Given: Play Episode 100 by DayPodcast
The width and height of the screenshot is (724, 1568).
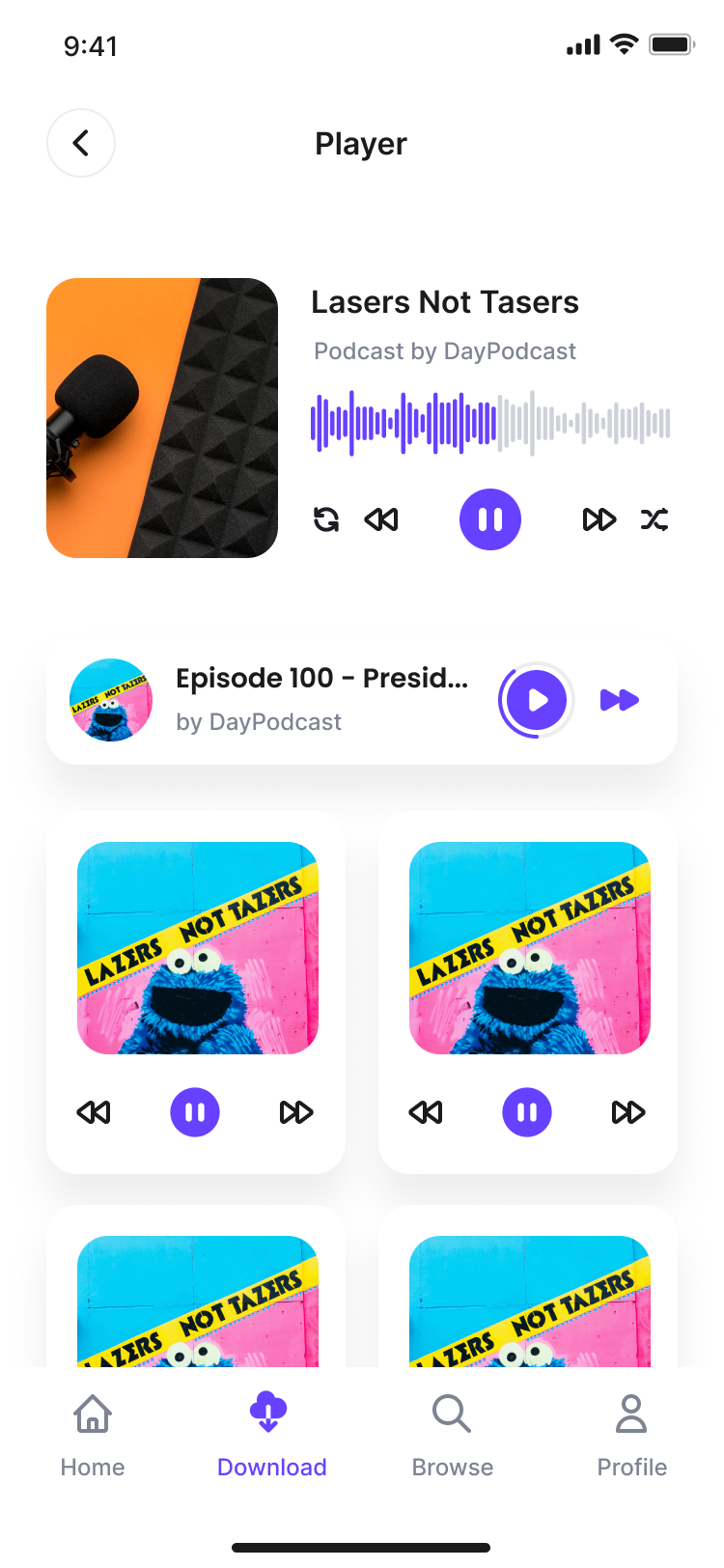Looking at the screenshot, I should pyautogui.click(x=537, y=700).
